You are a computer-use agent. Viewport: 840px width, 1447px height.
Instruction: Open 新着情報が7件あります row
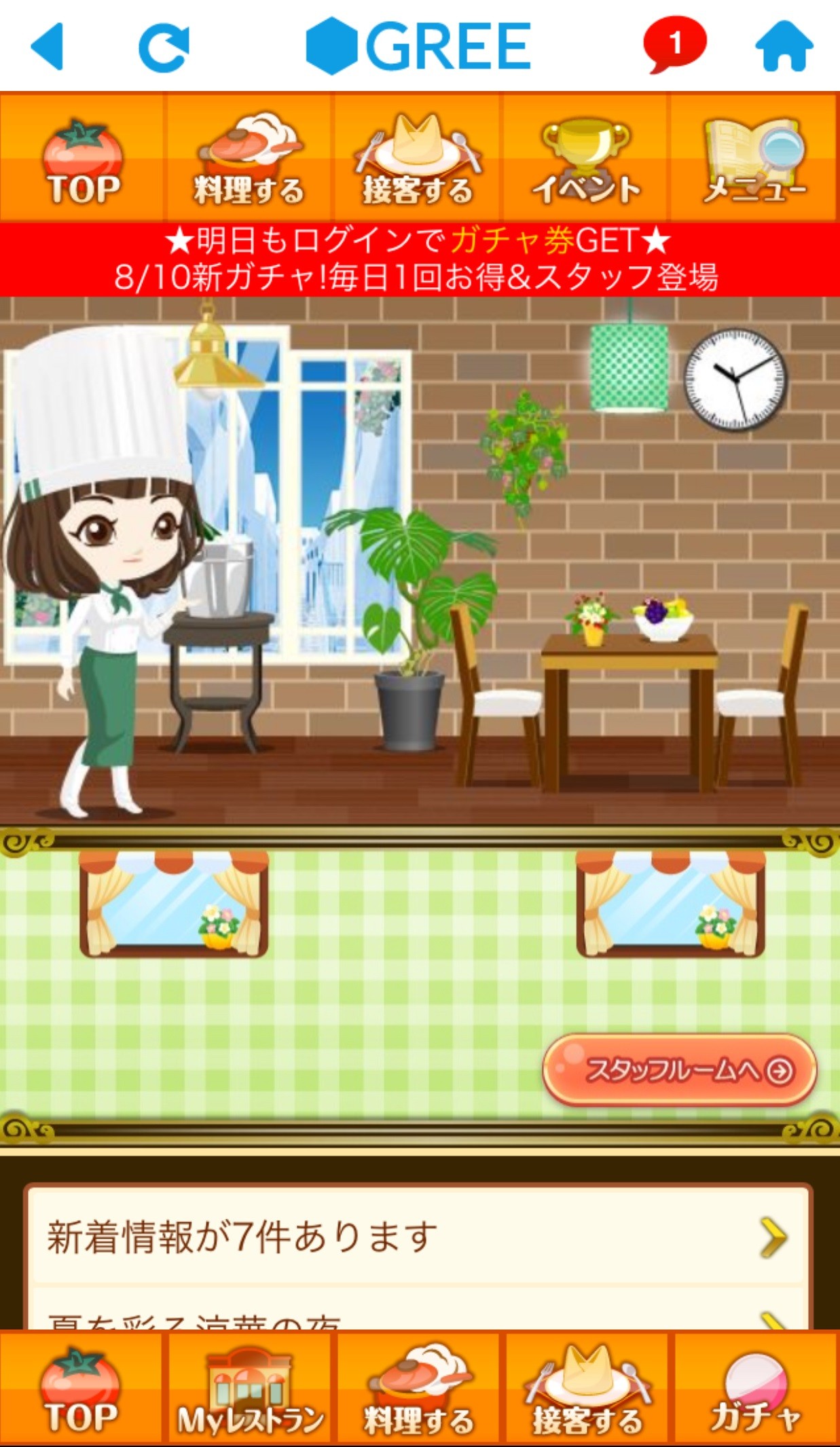coord(418,1237)
